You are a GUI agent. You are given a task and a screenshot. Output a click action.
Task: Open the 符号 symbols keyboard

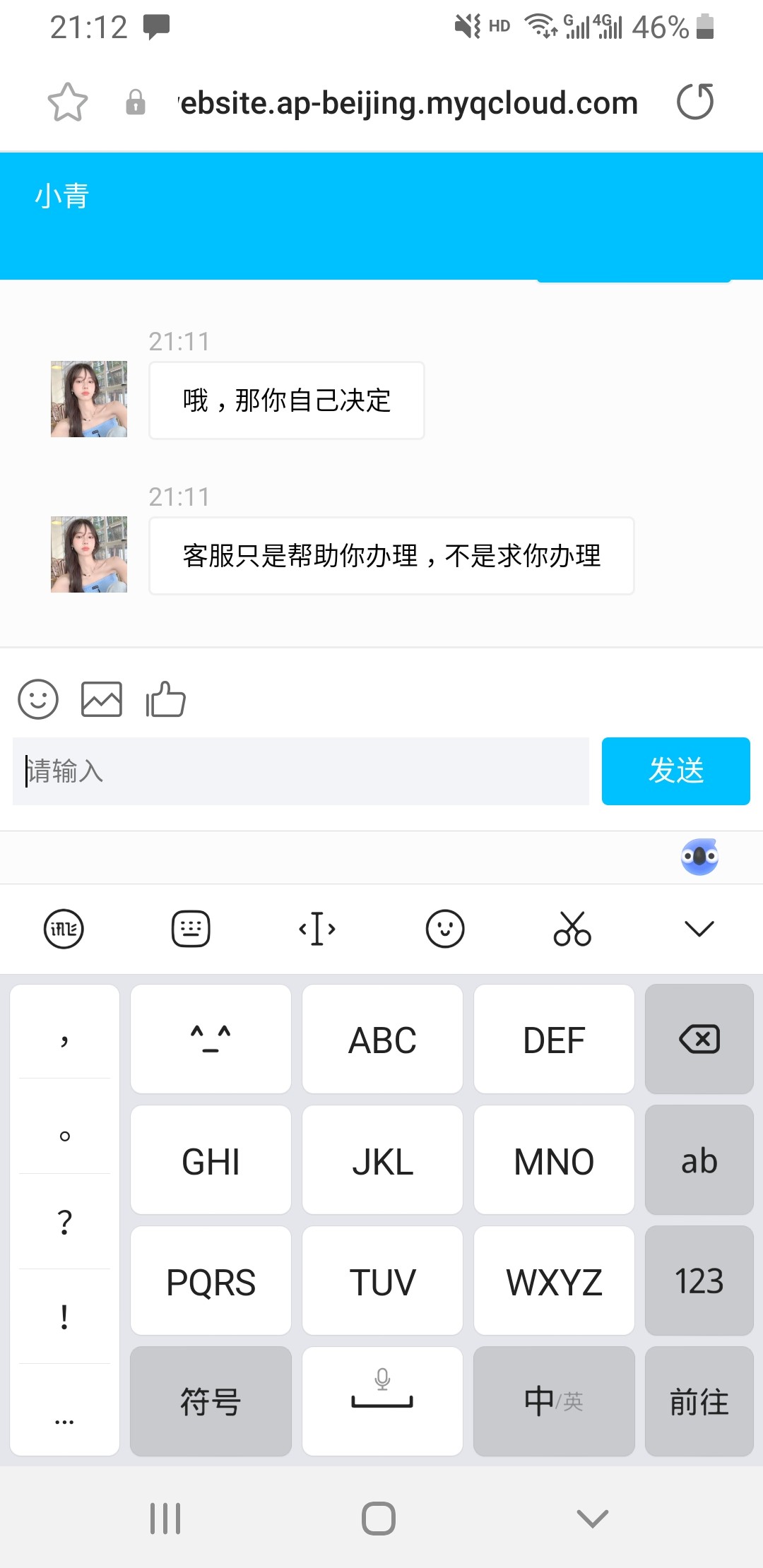click(211, 1402)
